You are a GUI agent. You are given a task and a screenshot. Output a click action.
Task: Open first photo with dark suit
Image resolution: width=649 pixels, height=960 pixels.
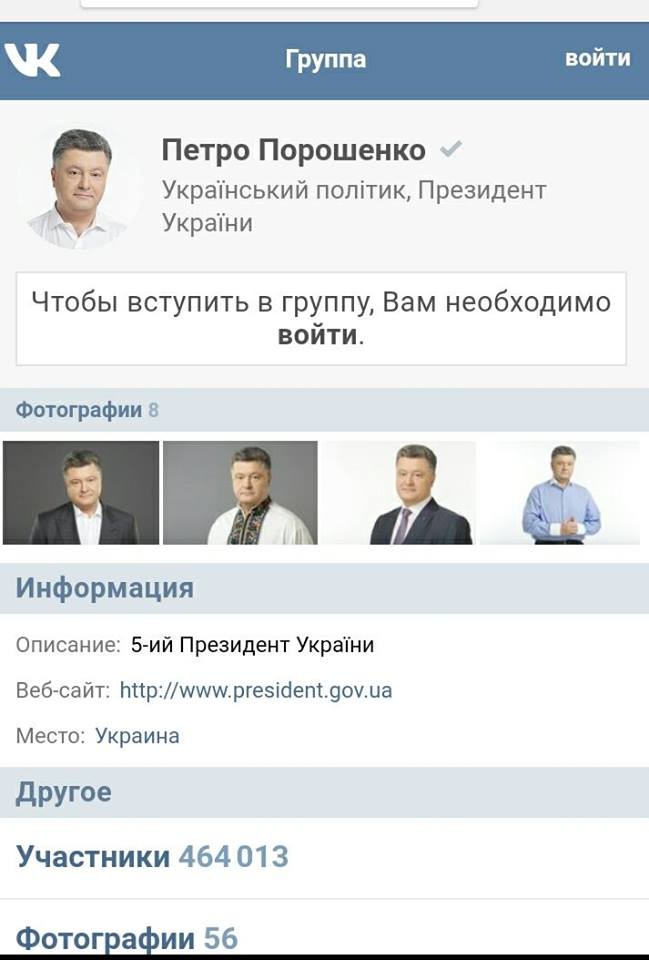pos(81,493)
